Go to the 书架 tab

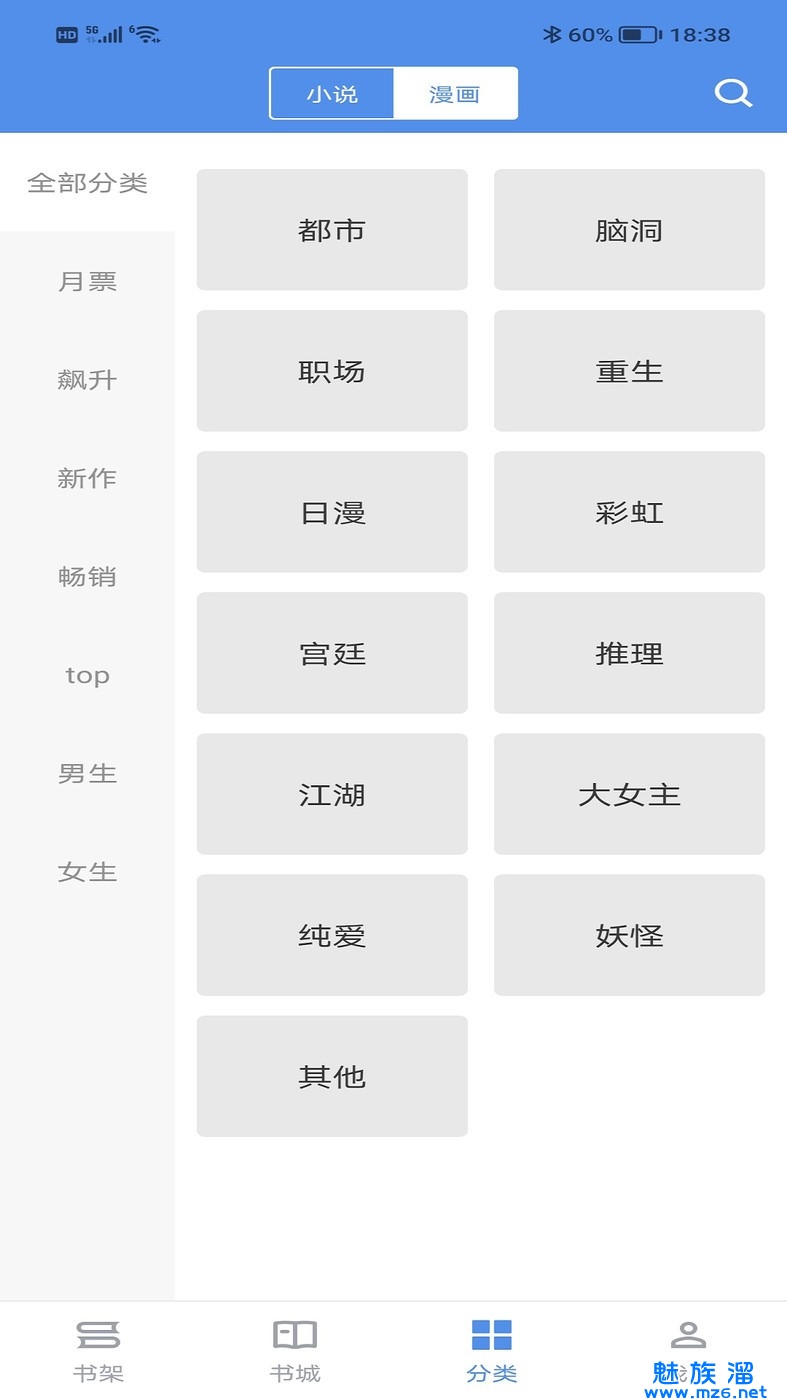(98, 1350)
